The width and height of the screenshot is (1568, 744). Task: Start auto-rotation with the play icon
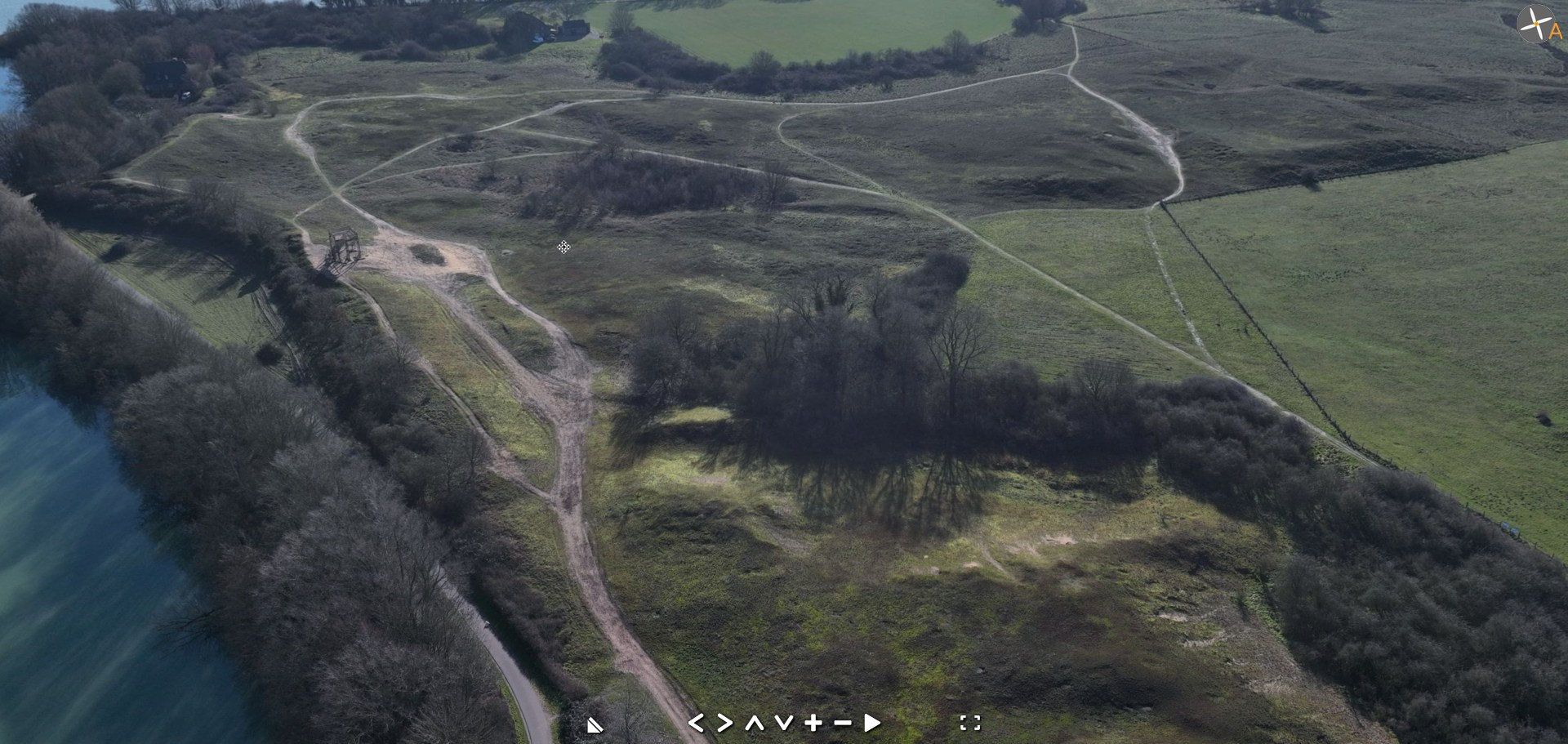tap(872, 723)
